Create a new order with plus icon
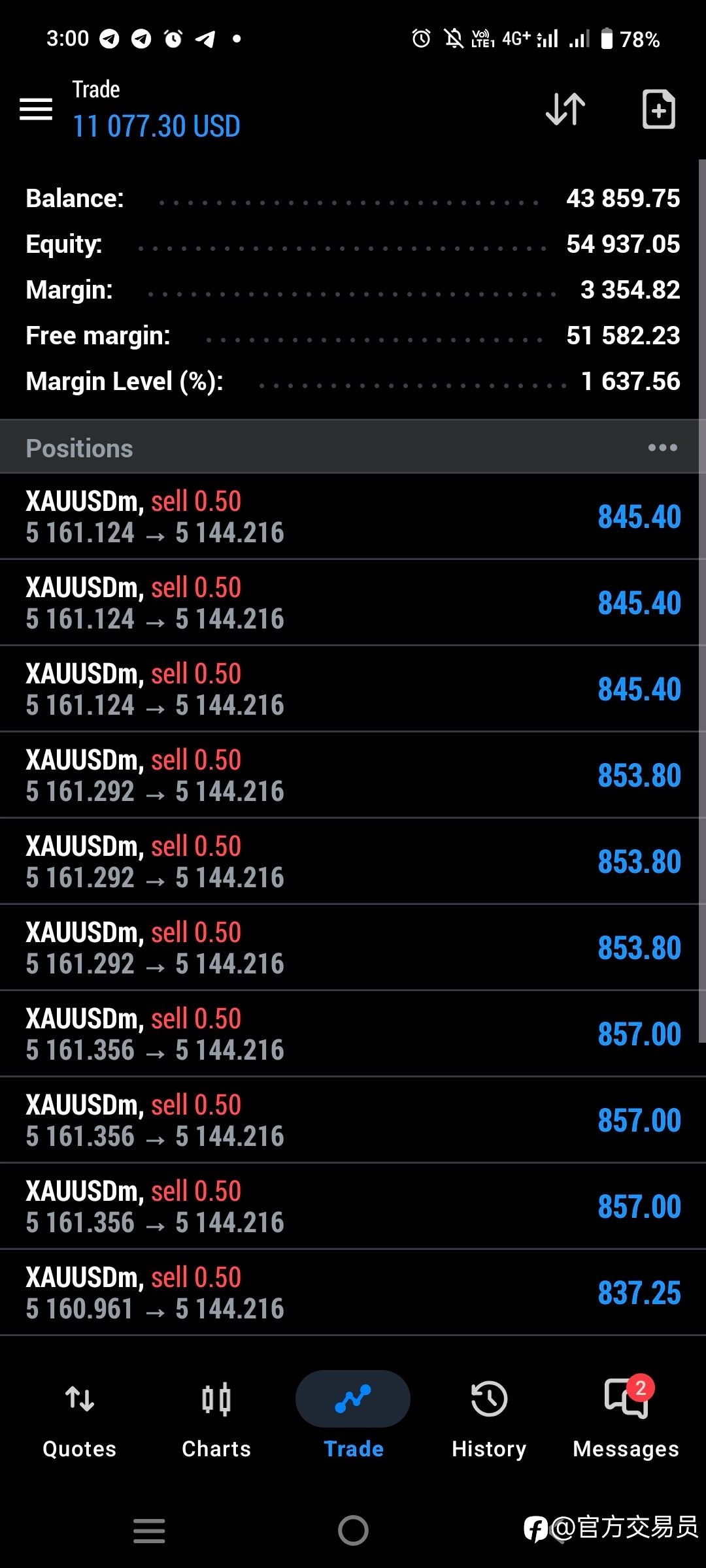 (x=658, y=109)
